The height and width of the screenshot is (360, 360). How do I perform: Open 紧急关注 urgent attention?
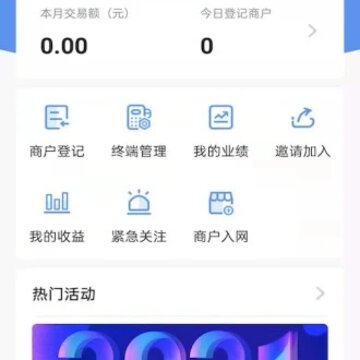[139, 217]
